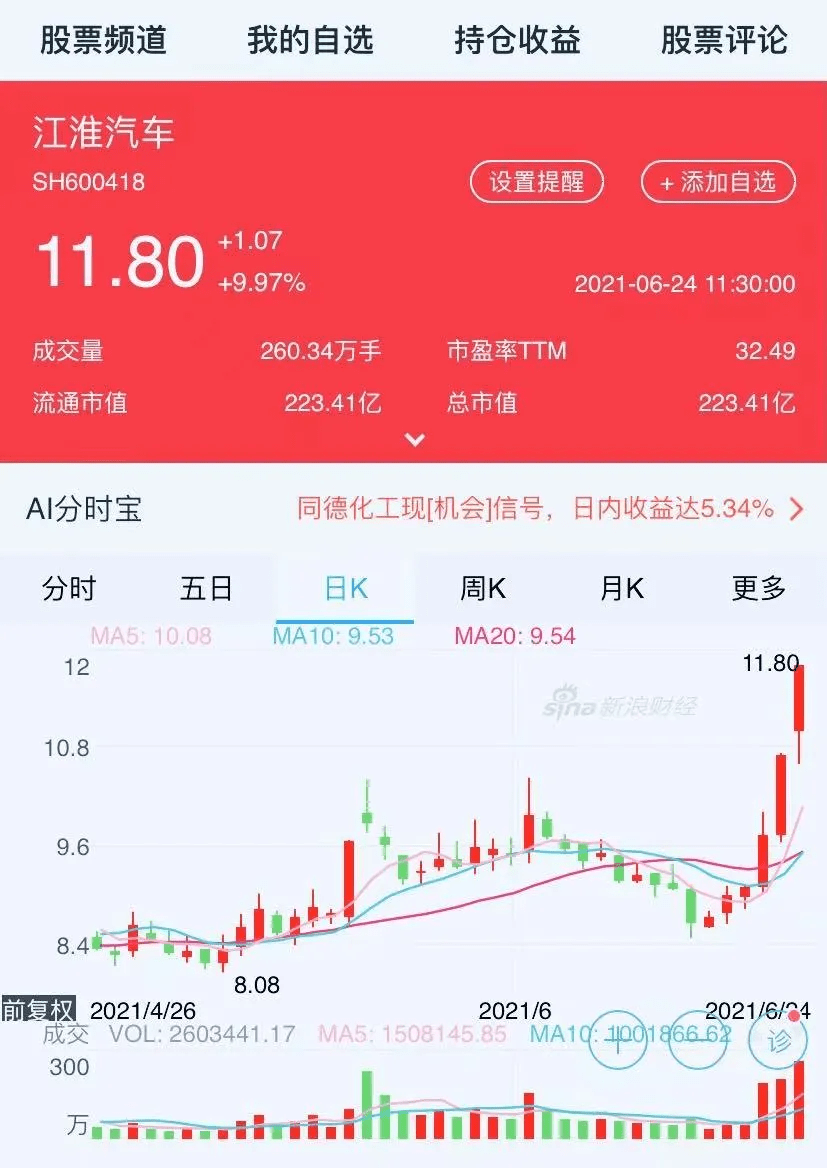Tap the middle floating circle icon above volume bars
Viewport: 827px width, 1168px height.
(x=697, y=1040)
